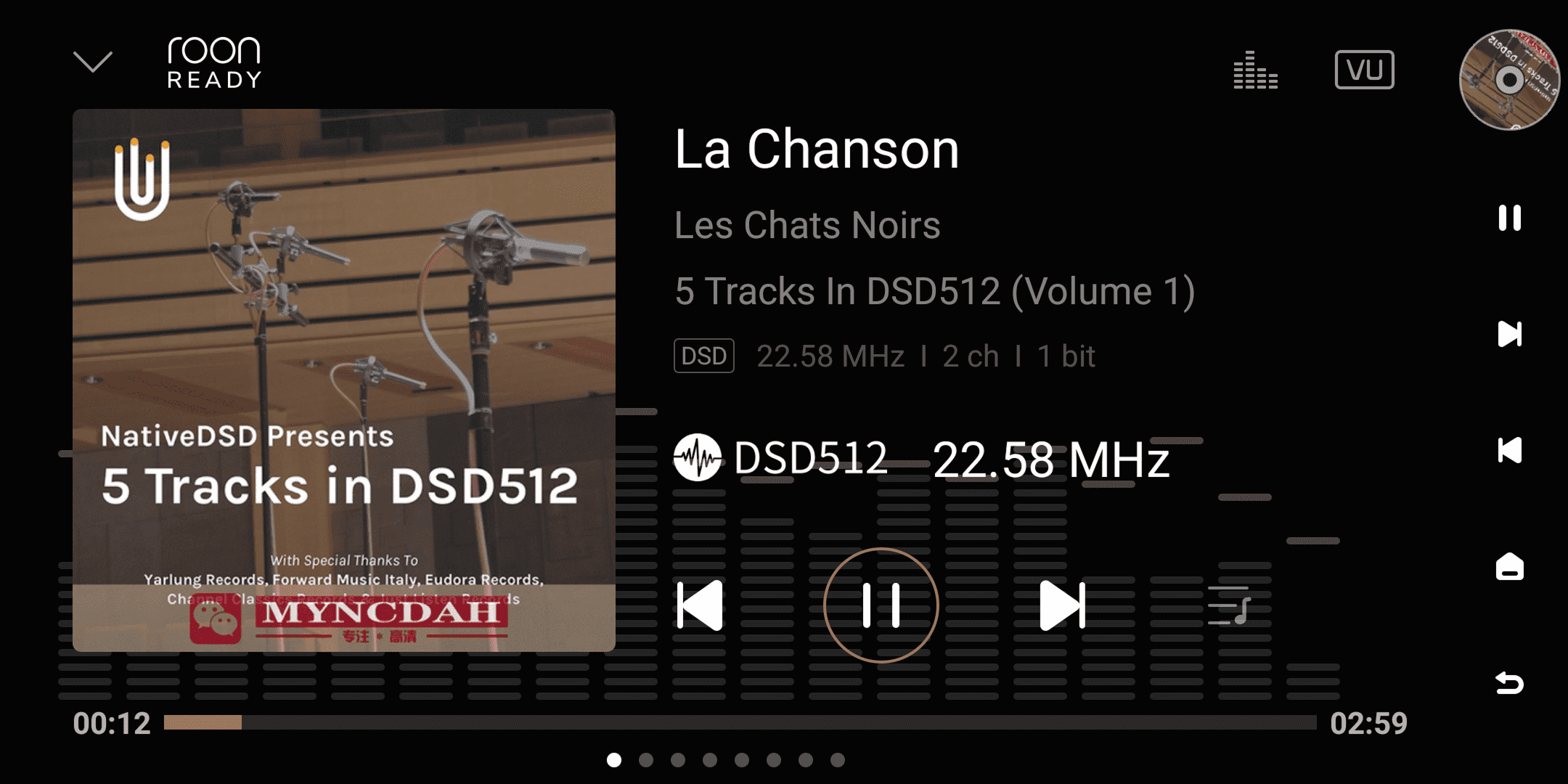Switch to the VU meter display
1568x784 pixels.
coord(1364,70)
